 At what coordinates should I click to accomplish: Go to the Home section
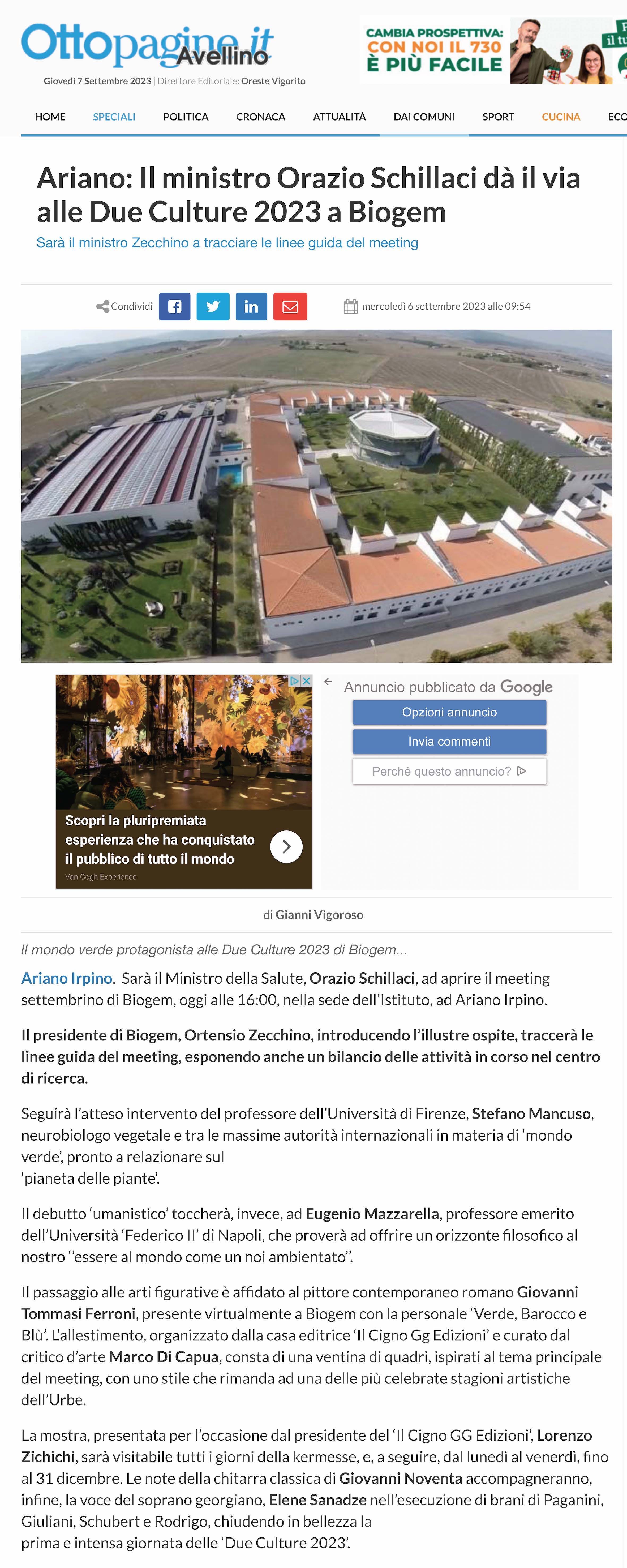point(50,117)
